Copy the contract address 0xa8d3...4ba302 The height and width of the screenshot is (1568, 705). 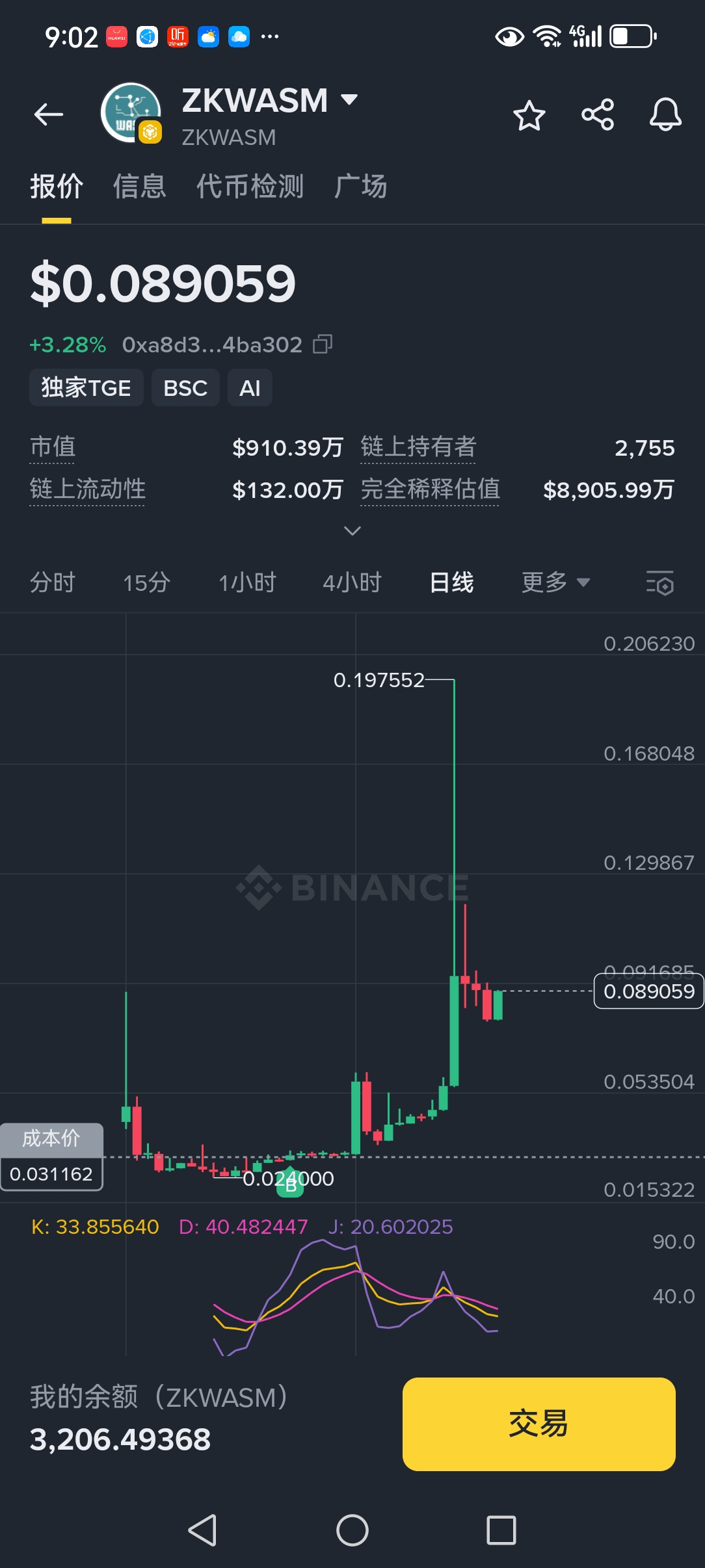click(x=323, y=344)
